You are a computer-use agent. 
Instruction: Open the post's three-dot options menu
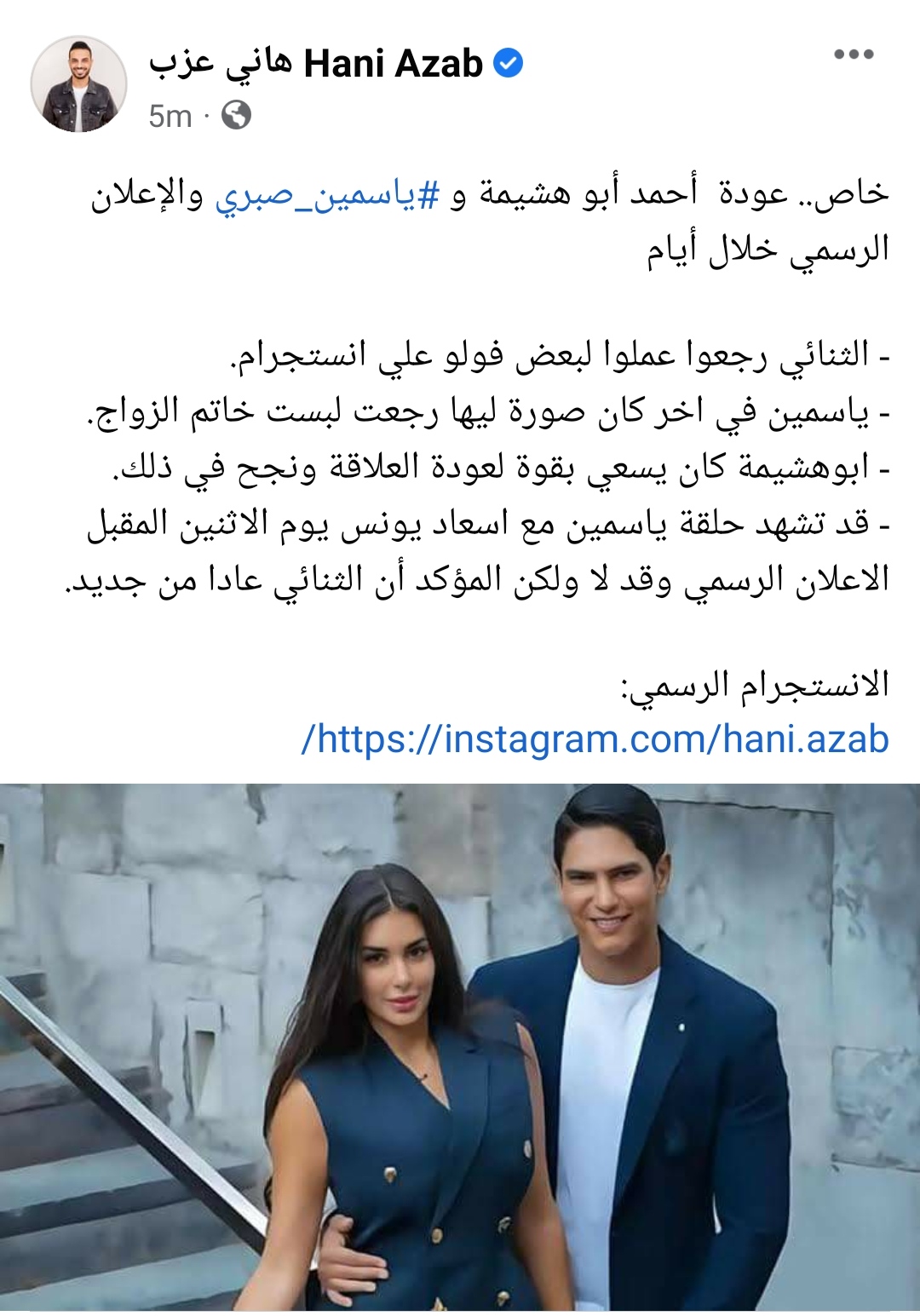pyautogui.click(x=853, y=55)
